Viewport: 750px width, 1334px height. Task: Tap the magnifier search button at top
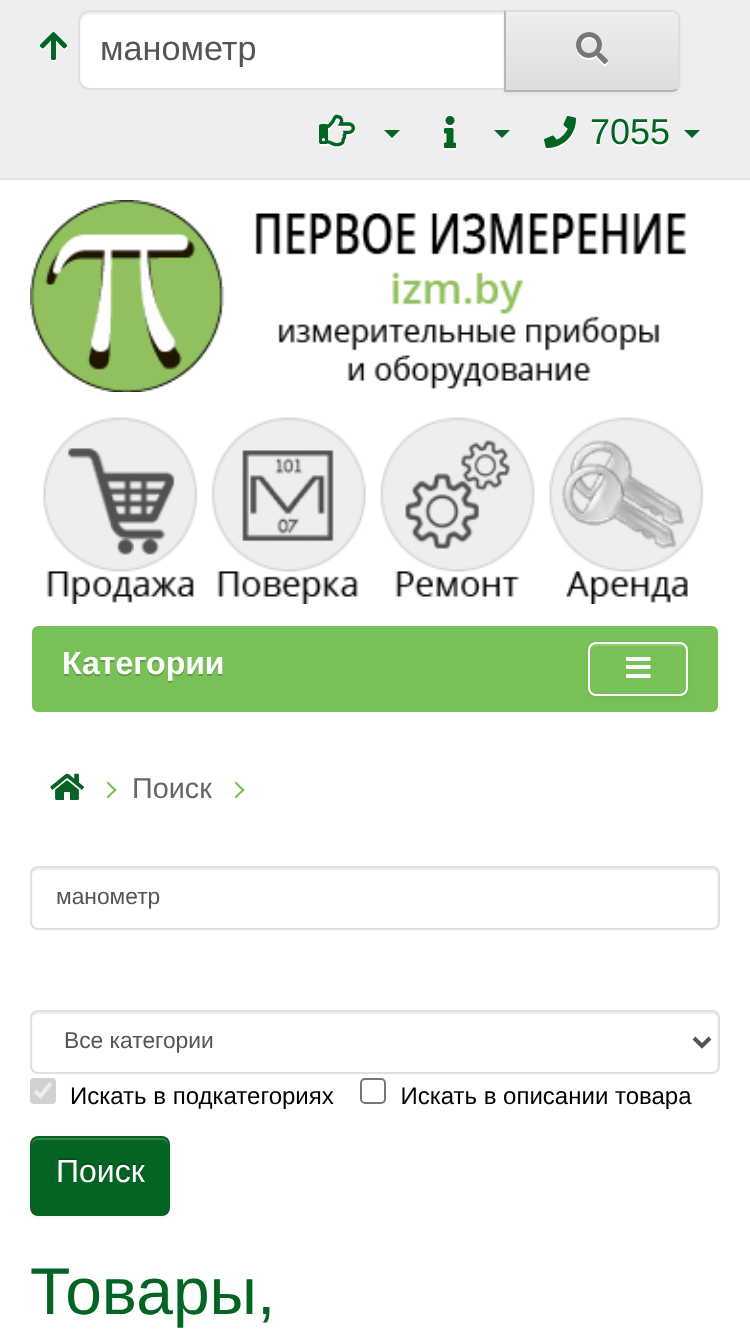tap(592, 50)
